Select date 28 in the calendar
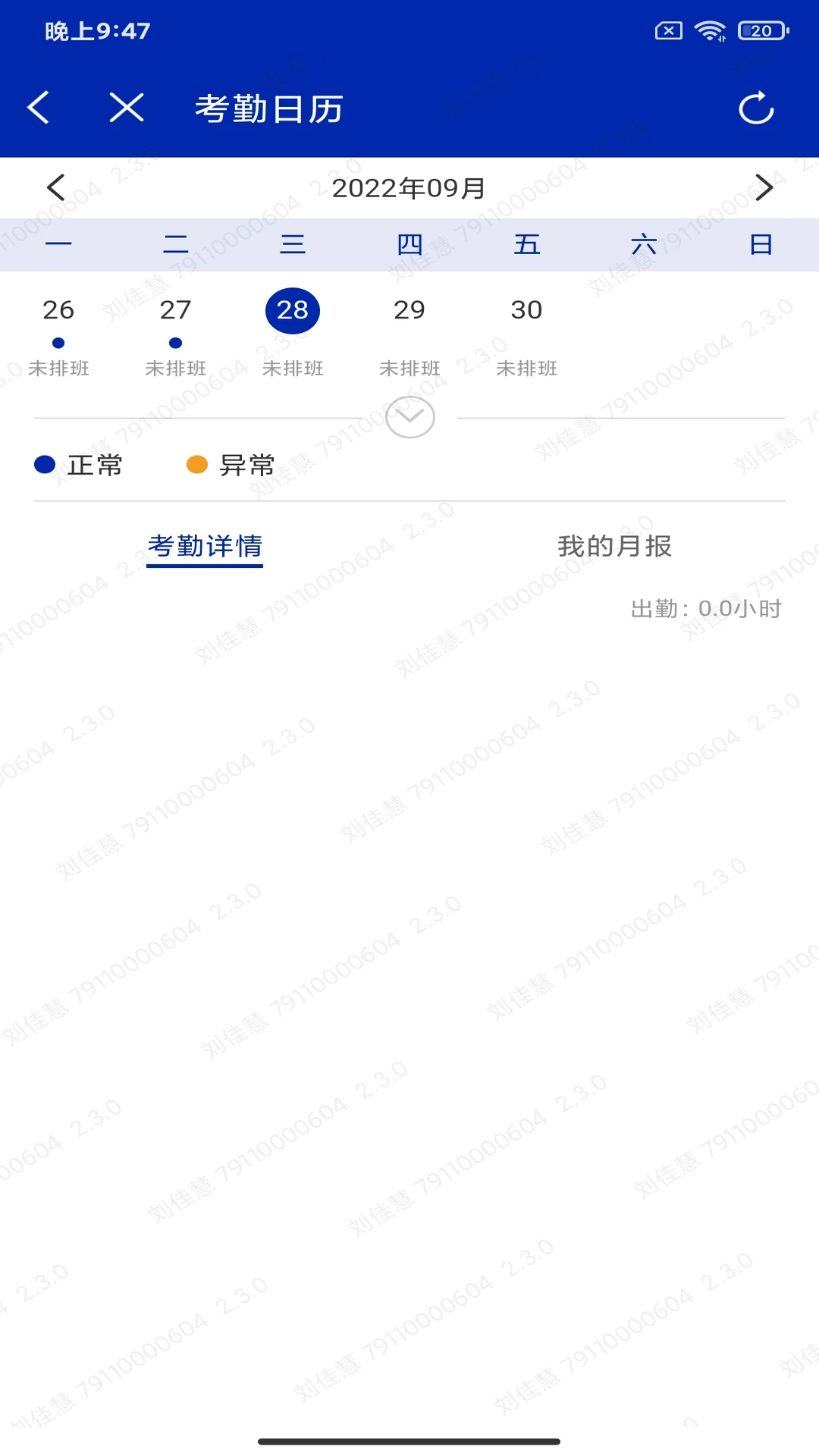Screen dimensions: 819x1456 tap(293, 309)
